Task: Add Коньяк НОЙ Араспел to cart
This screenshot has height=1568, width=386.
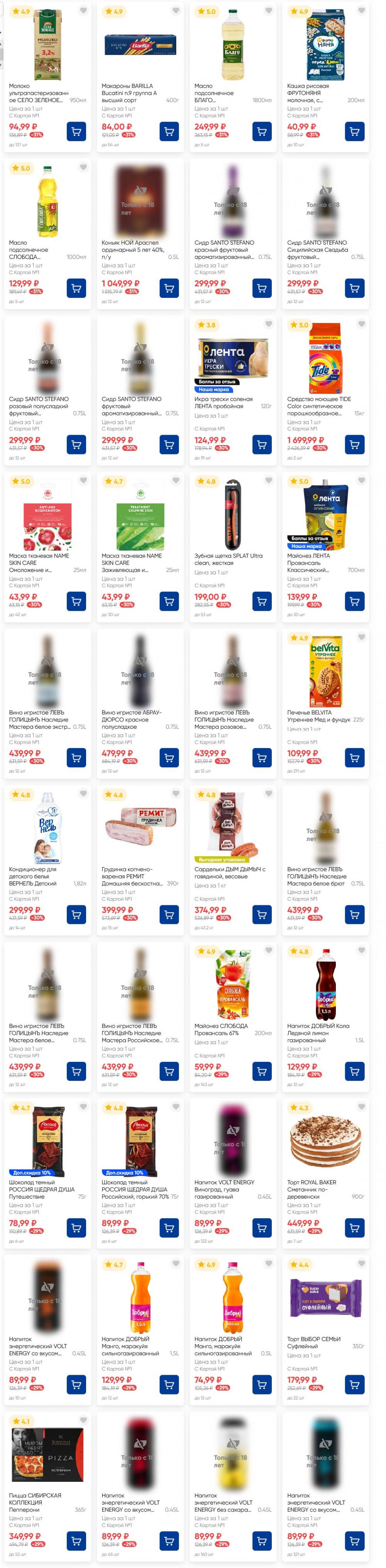Action: click(169, 288)
